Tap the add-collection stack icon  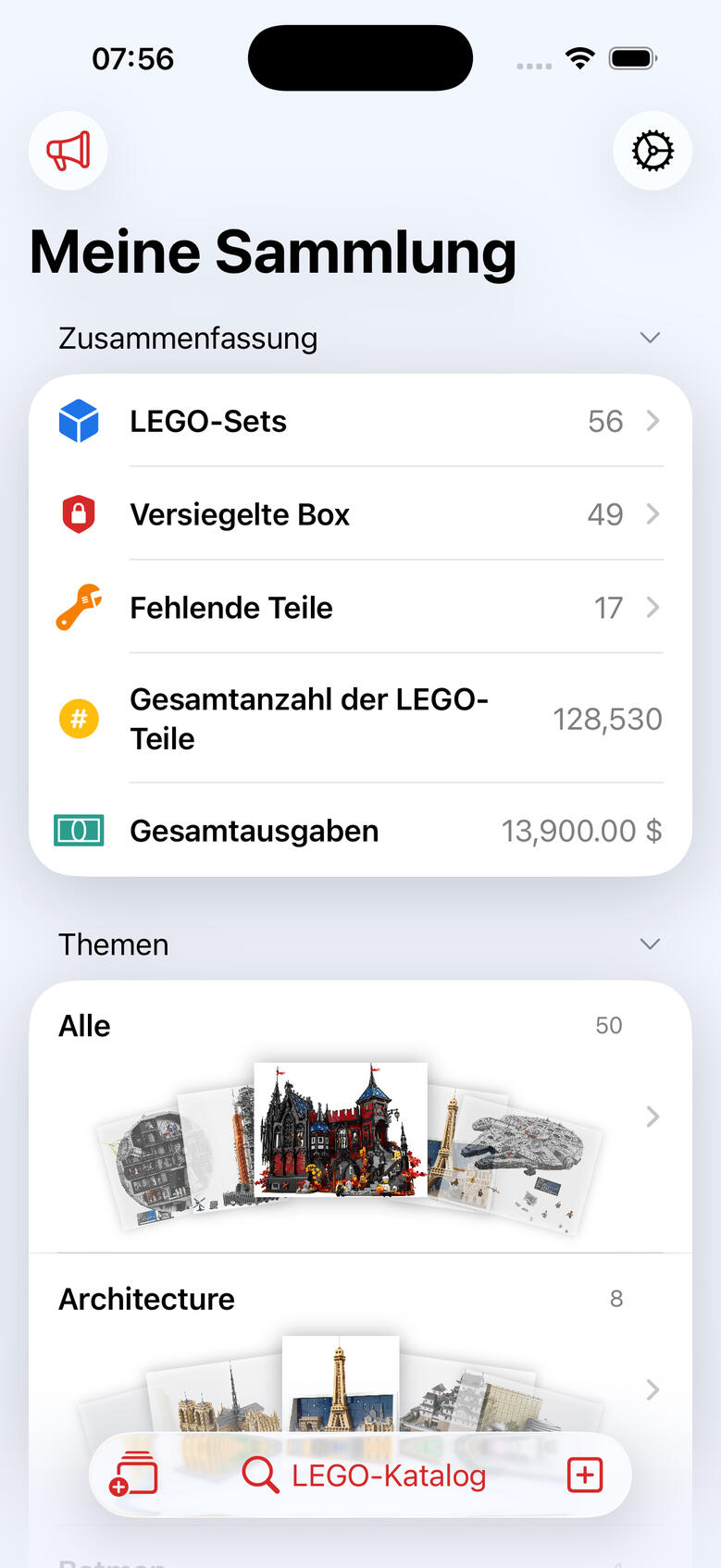coord(134,1475)
